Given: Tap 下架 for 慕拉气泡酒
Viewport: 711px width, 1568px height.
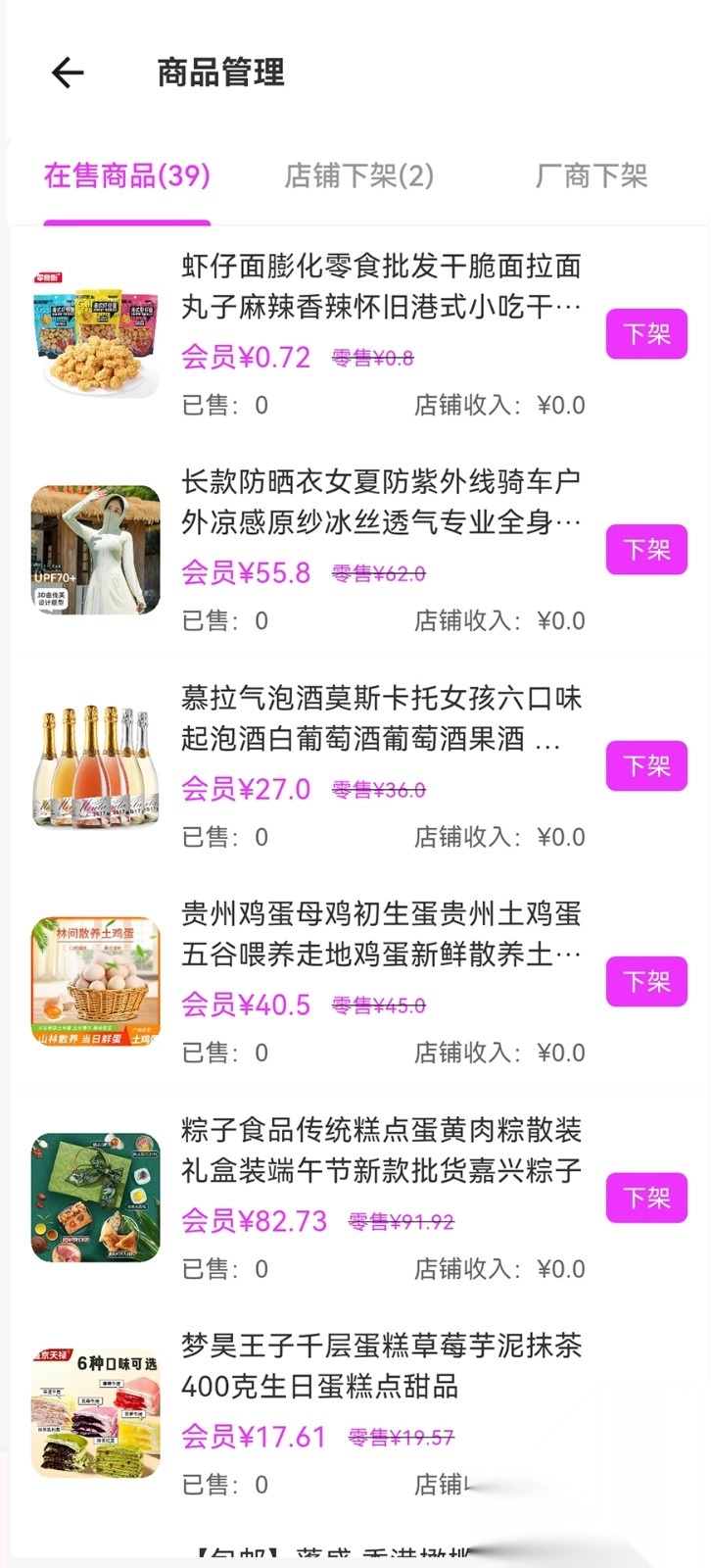Looking at the screenshot, I should (646, 765).
